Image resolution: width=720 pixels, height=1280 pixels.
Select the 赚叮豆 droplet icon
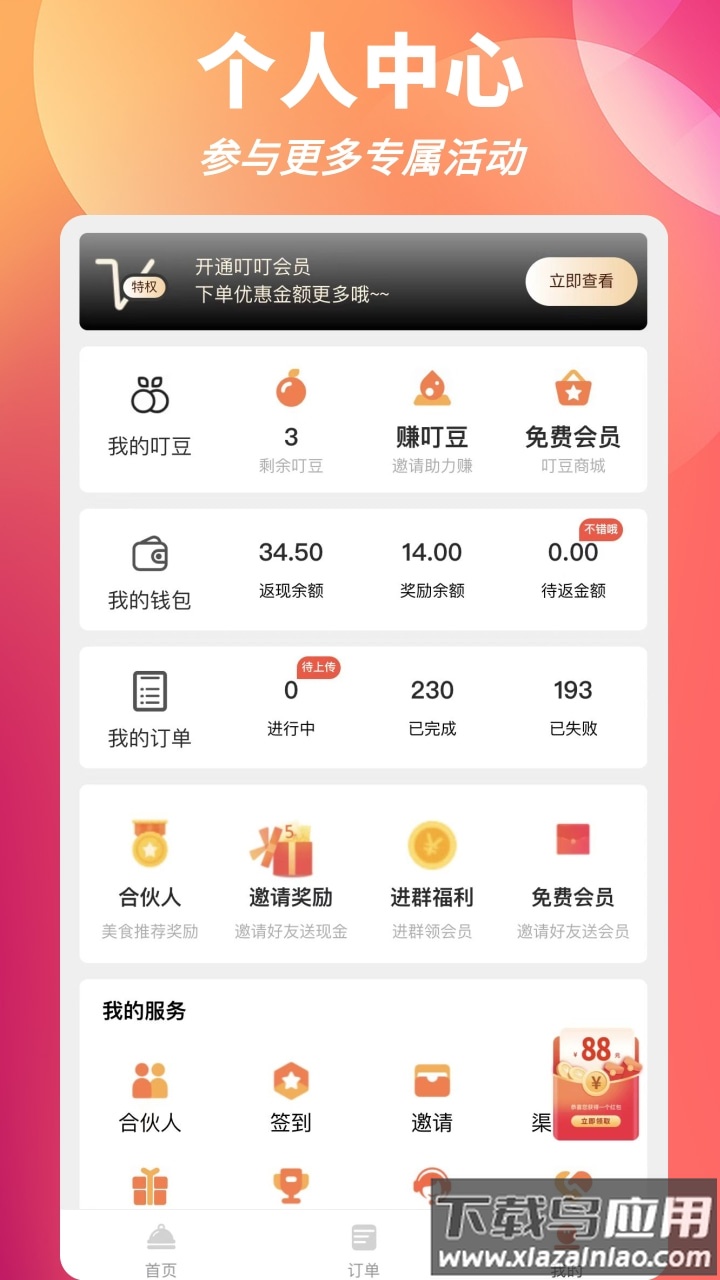[x=430, y=392]
